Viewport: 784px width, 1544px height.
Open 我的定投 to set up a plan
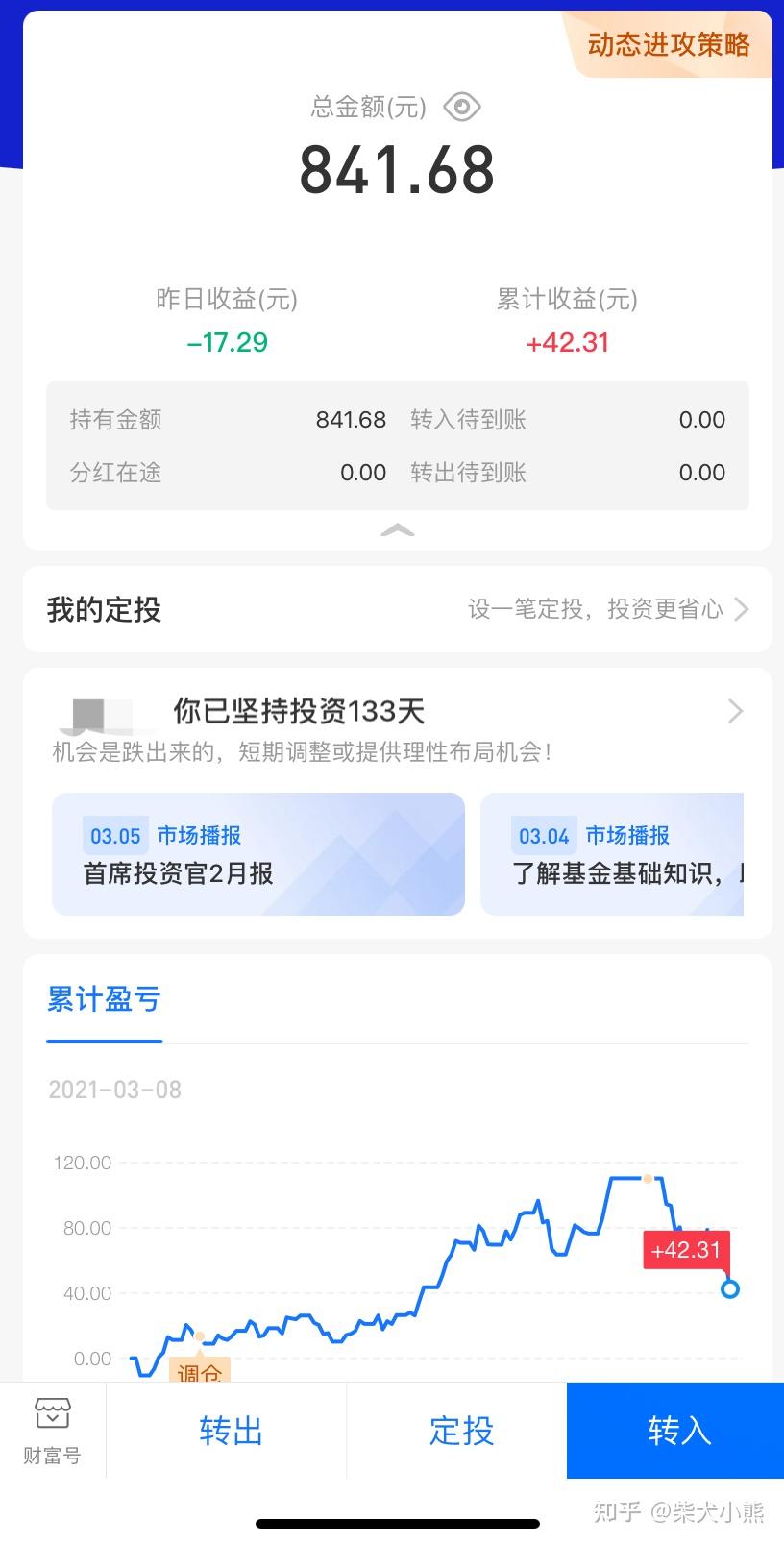pos(398,609)
